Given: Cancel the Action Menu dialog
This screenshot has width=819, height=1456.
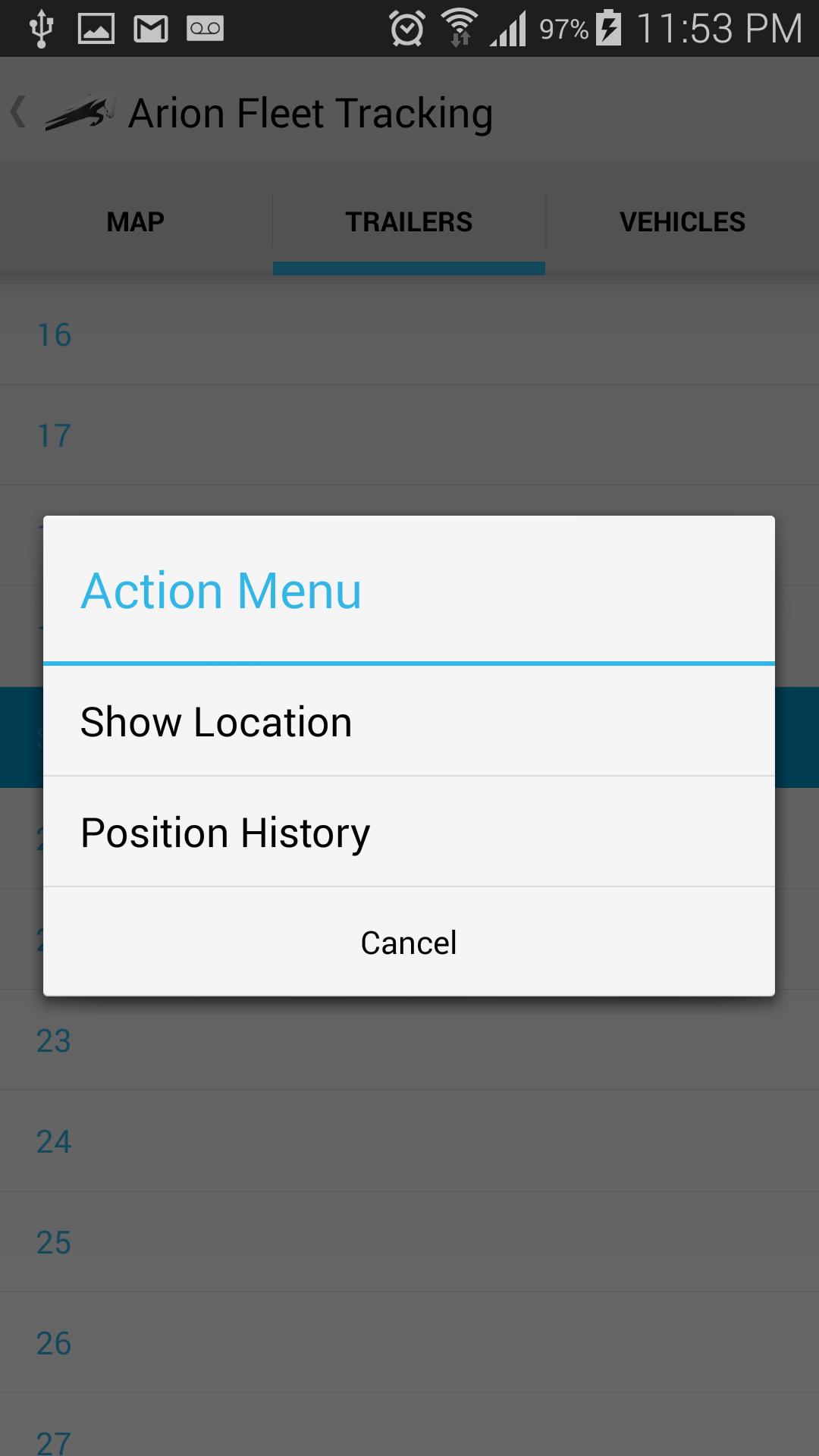Looking at the screenshot, I should 409,943.
